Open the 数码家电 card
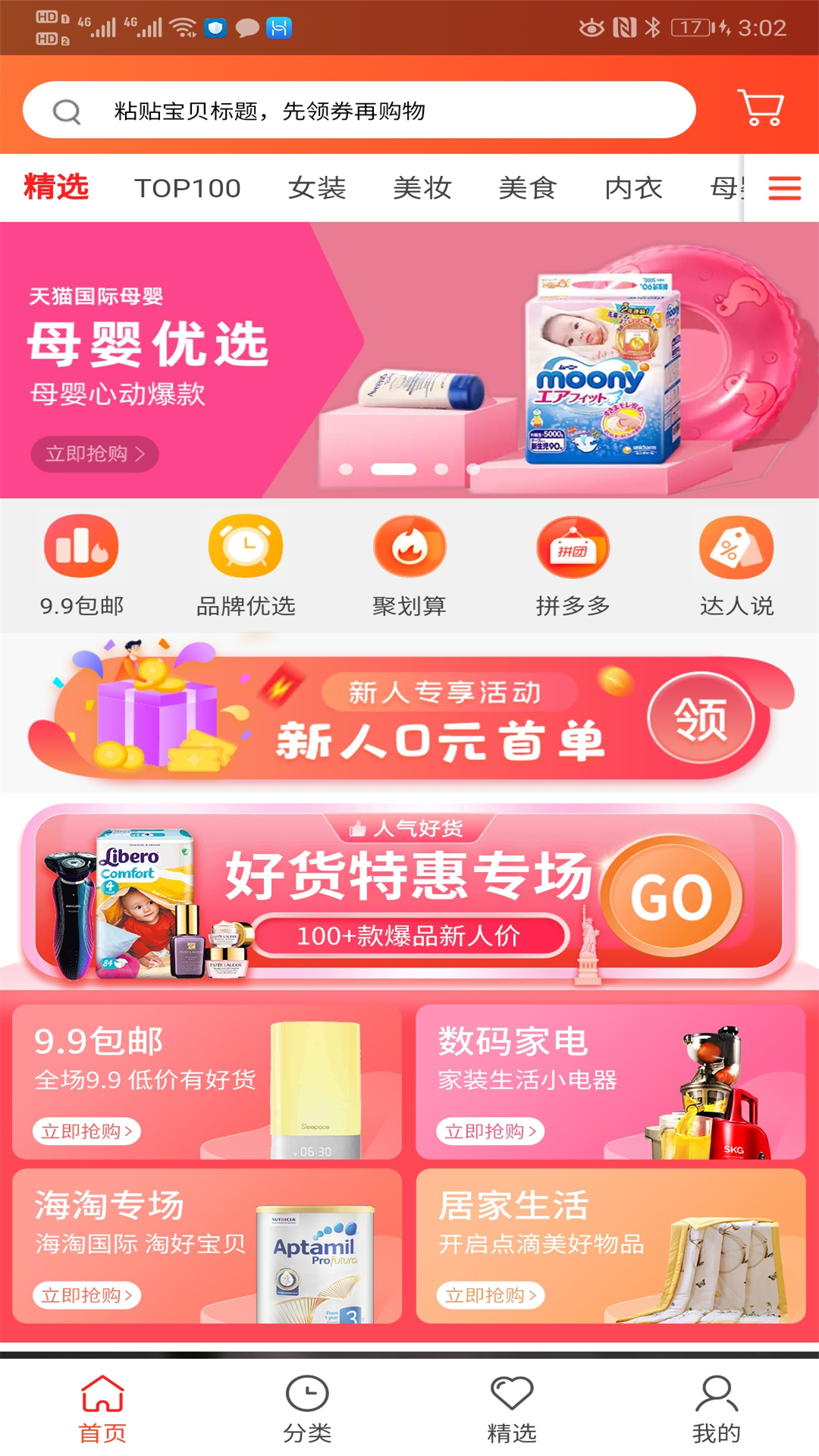Screen dimensions: 819x1456 pyautogui.click(x=610, y=1082)
